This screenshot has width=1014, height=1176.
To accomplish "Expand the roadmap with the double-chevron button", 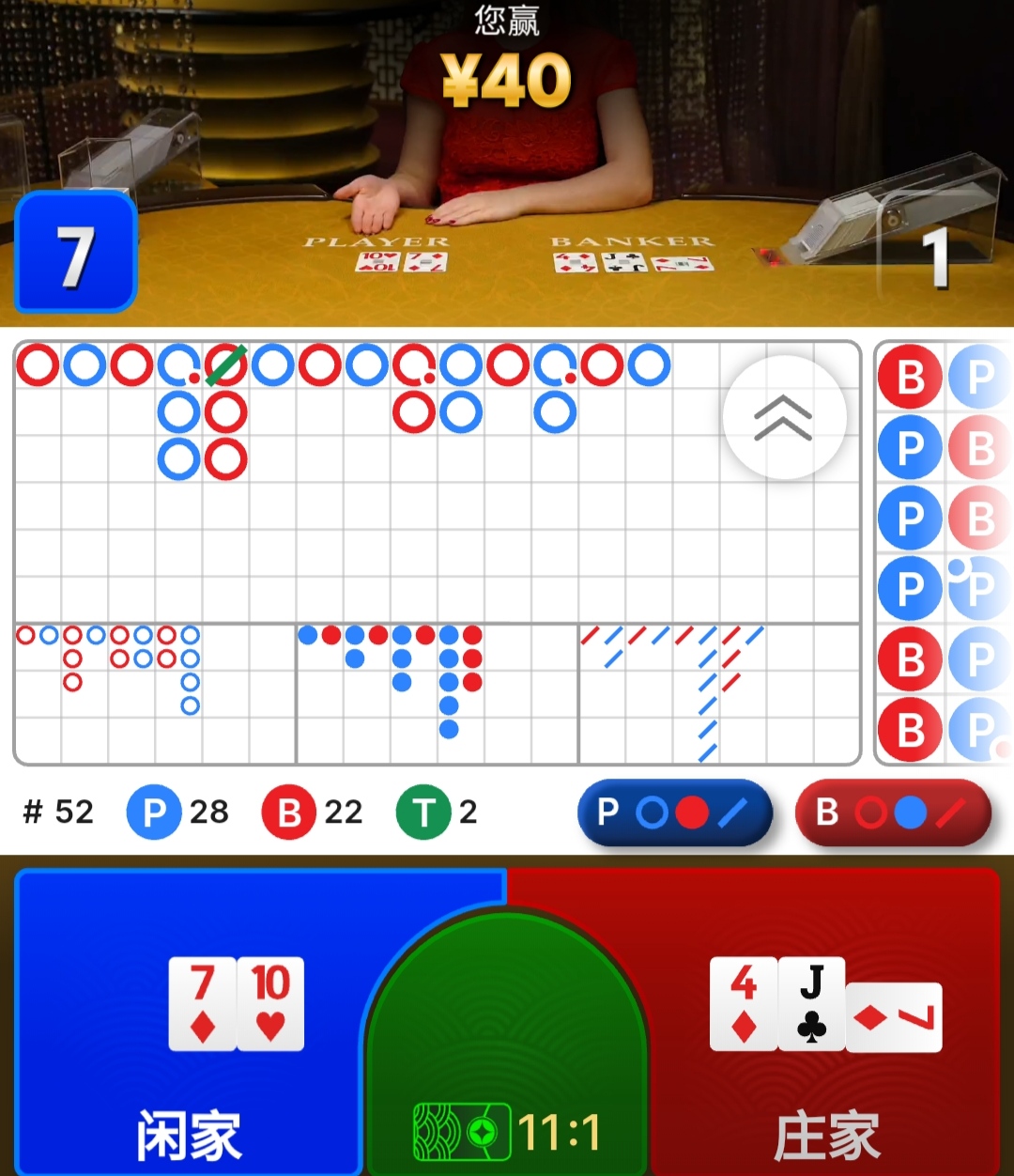I will [784, 418].
